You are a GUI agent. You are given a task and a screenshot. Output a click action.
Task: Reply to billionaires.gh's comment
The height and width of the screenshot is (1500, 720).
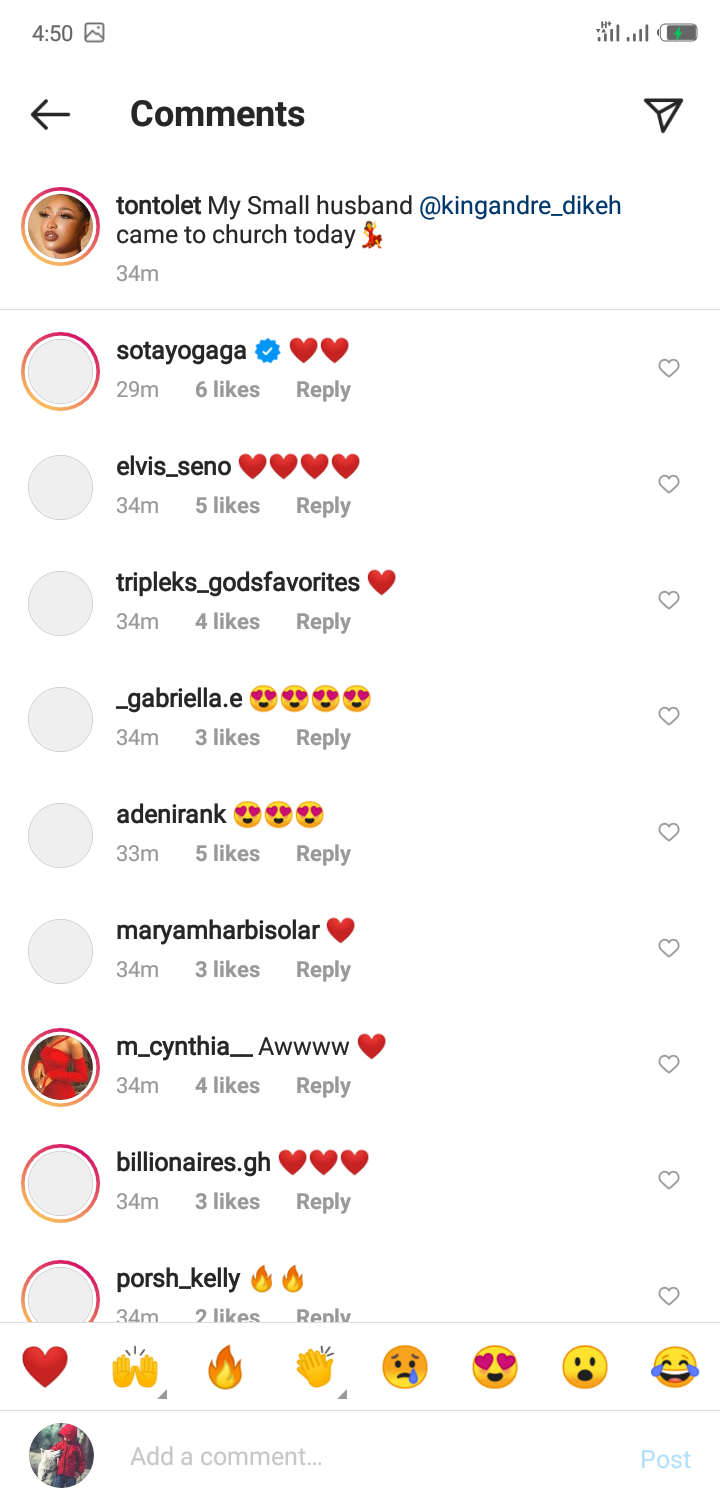tap(323, 1202)
